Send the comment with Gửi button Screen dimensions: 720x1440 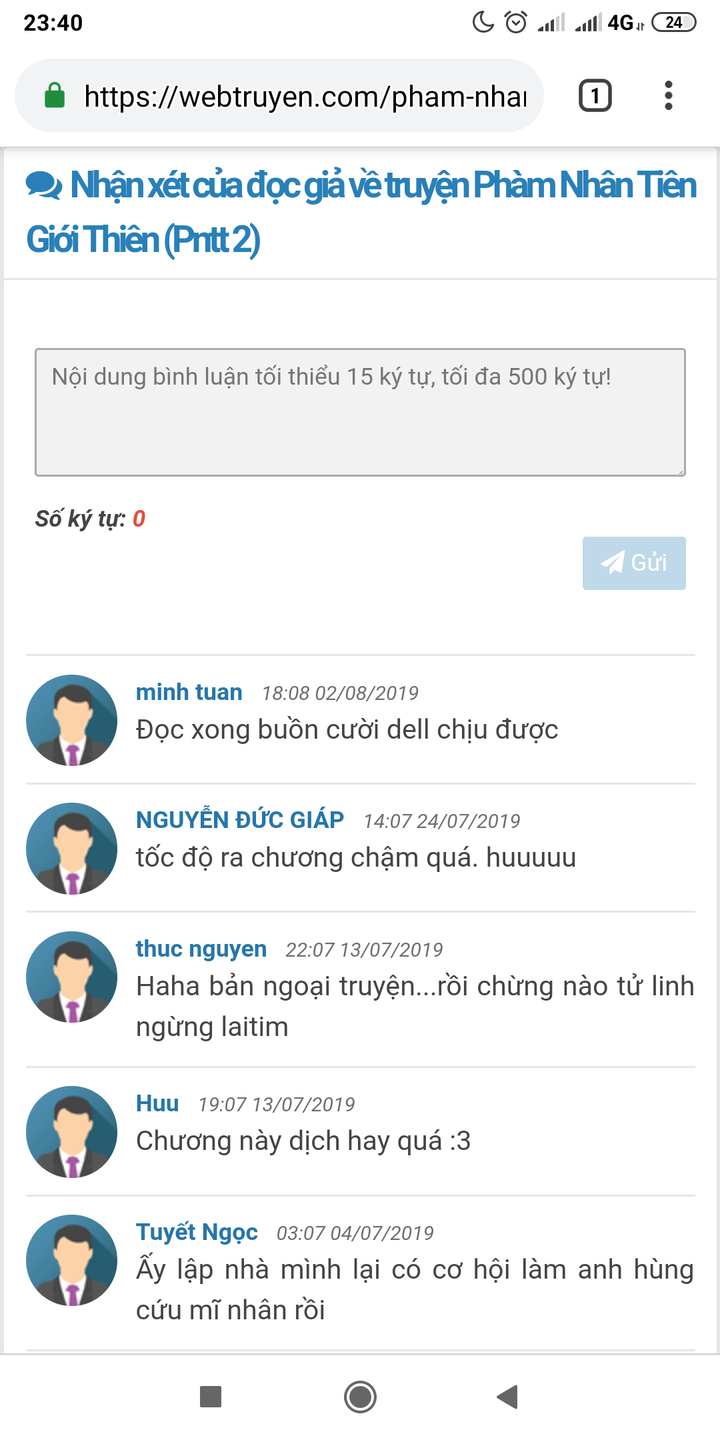click(634, 563)
